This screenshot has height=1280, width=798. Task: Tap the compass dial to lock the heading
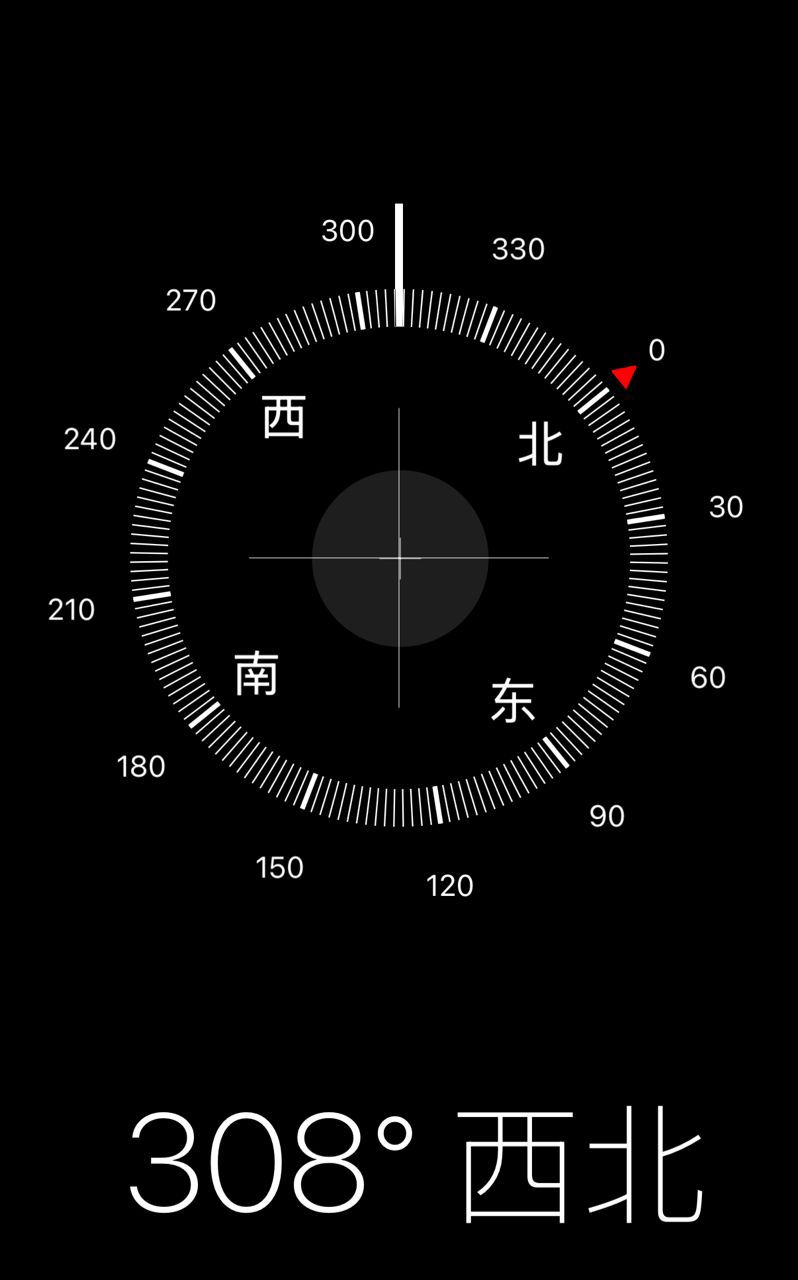[x=399, y=558]
